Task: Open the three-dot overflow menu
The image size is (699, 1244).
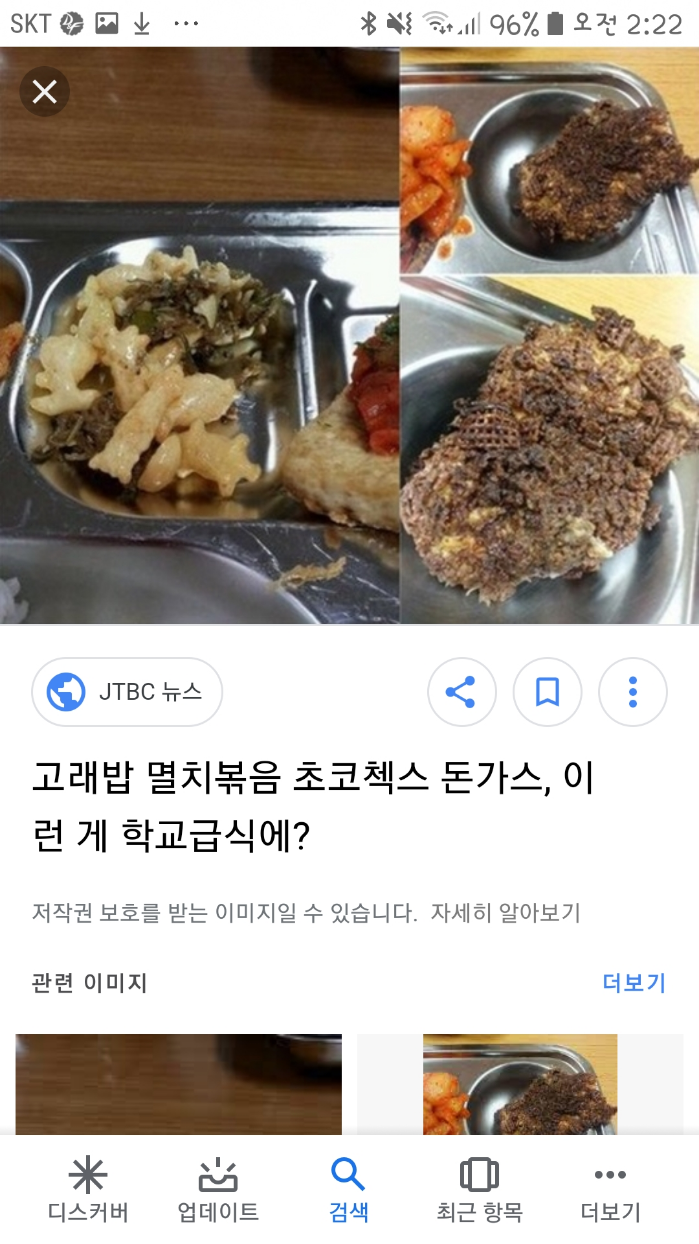Action: [x=632, y=692]
